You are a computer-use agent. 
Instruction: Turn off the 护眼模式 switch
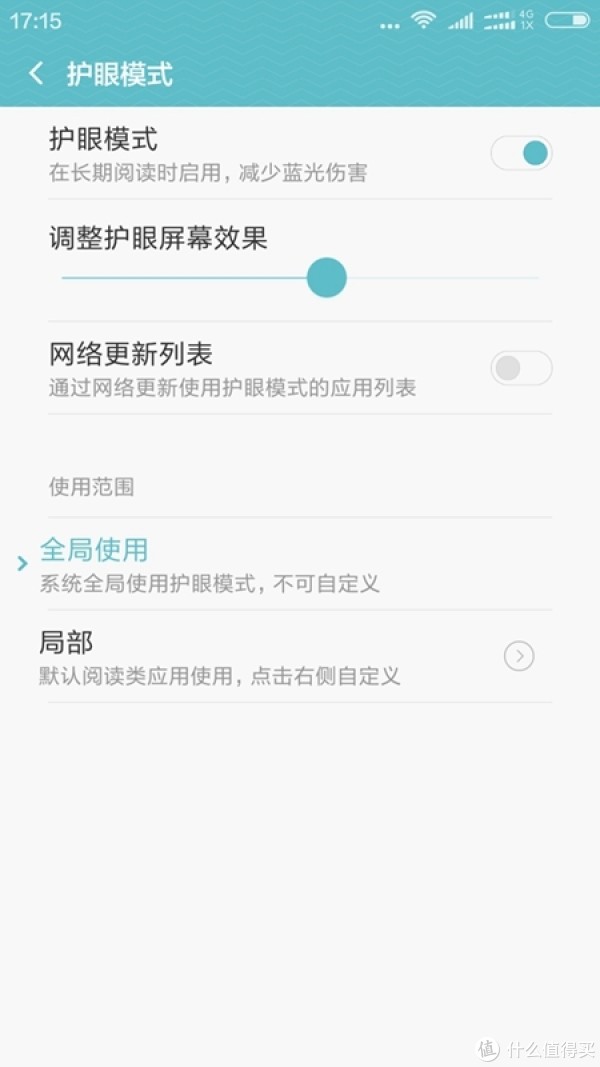tap(521, 153)
